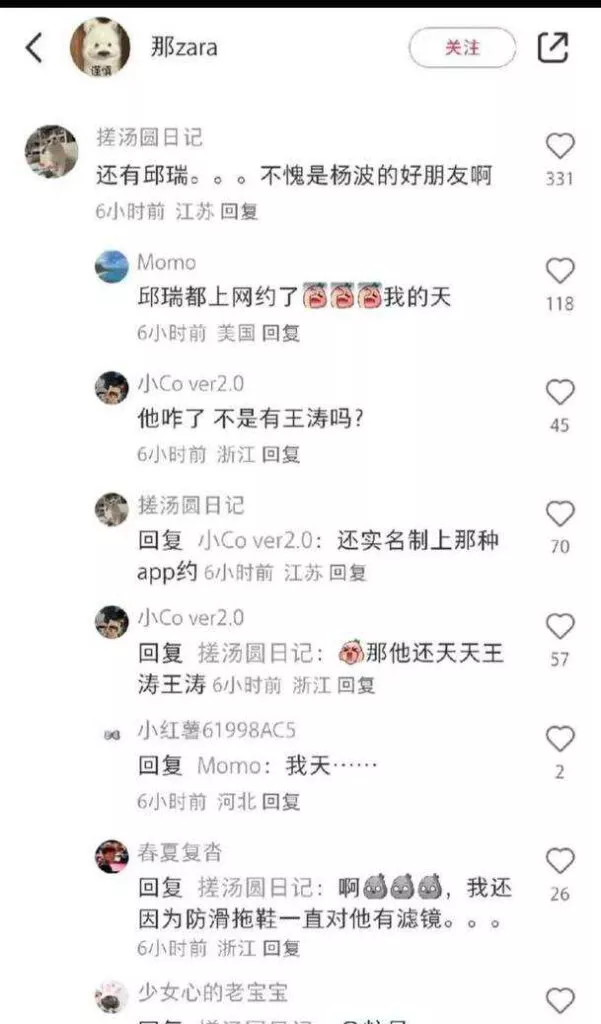Like 春夏复杳's reply about 防滑拖鞋
This screenshot has height=1024, width=601.
(x=560, y=861)
